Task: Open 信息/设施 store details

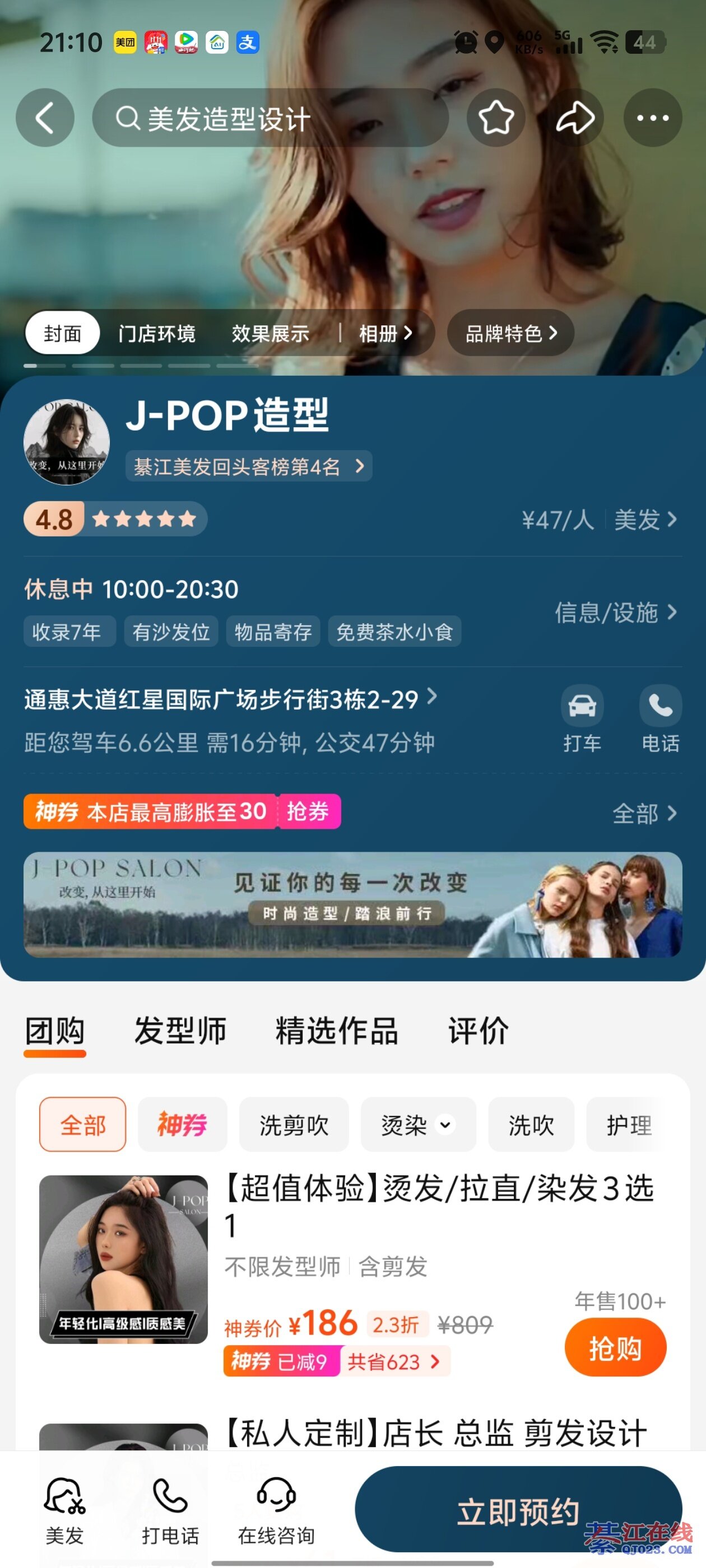Action: pyautogui.click(x=615, y=612)
